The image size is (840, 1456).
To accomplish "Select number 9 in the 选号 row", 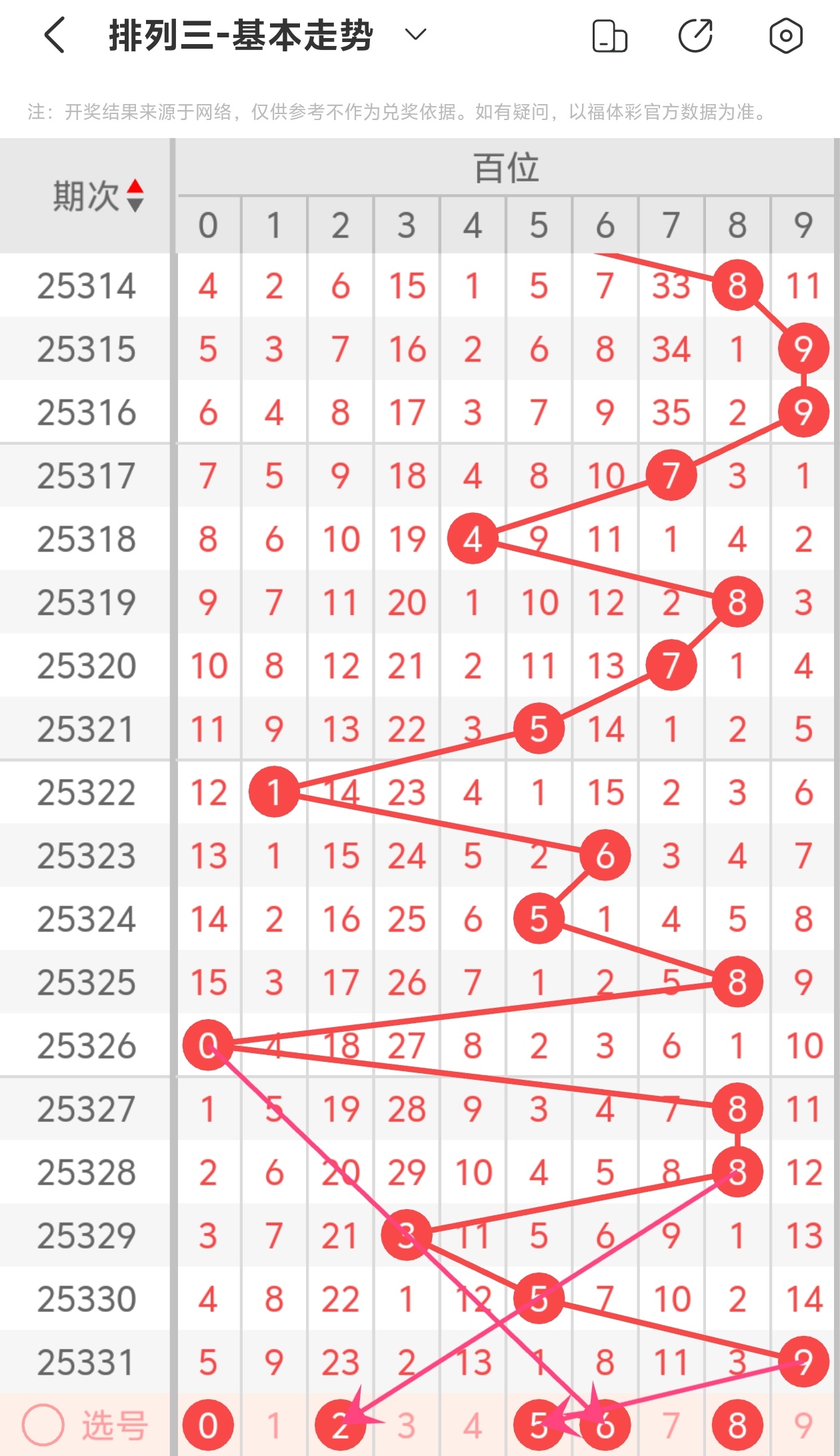I will click(x=803, y=1425).
